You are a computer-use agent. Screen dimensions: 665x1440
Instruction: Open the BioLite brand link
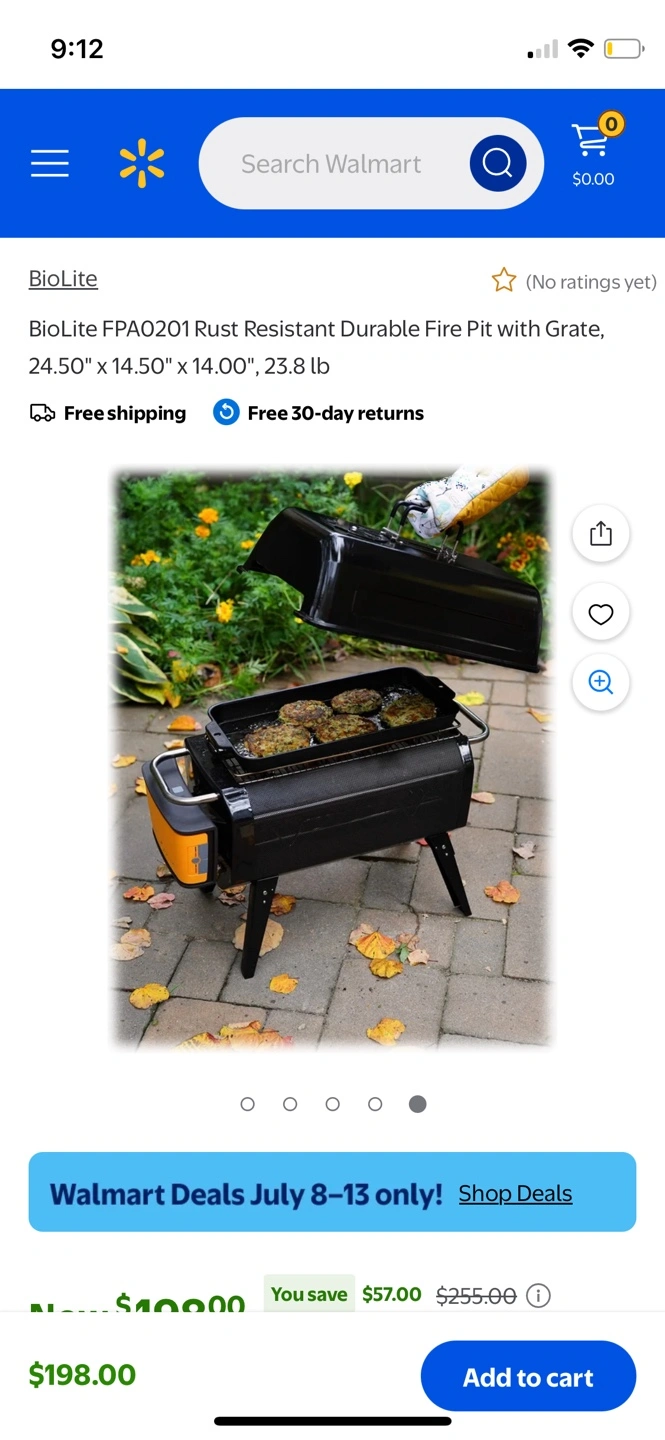tap(63, 279)
